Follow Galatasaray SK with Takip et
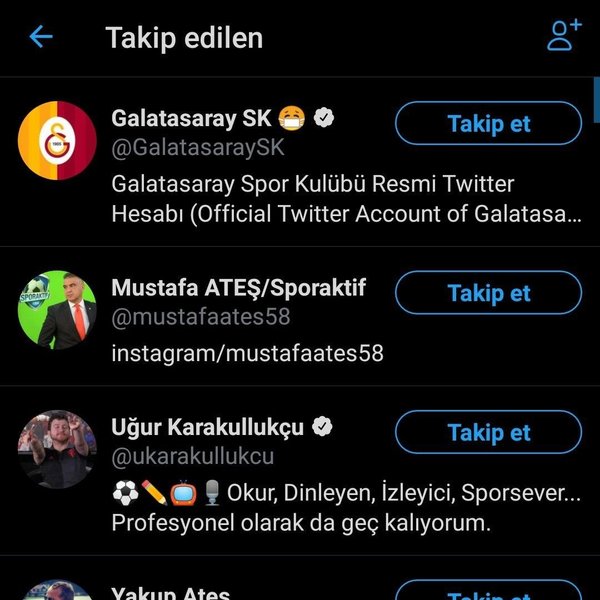Image resolution: width=600 pixels, height=600 pixels. tap(488, 124)
